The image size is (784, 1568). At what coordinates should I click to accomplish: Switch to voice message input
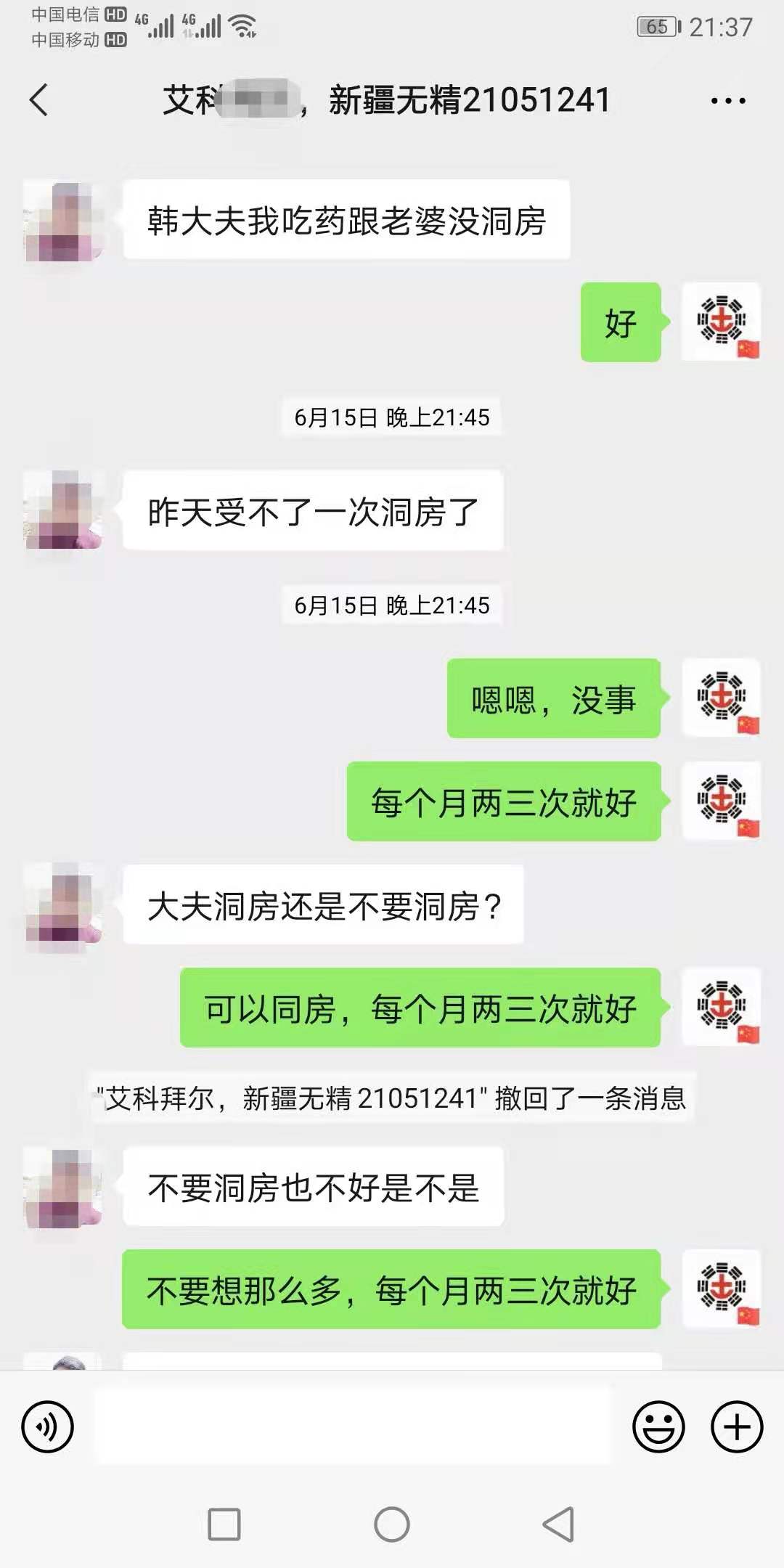coord(48,1426)
